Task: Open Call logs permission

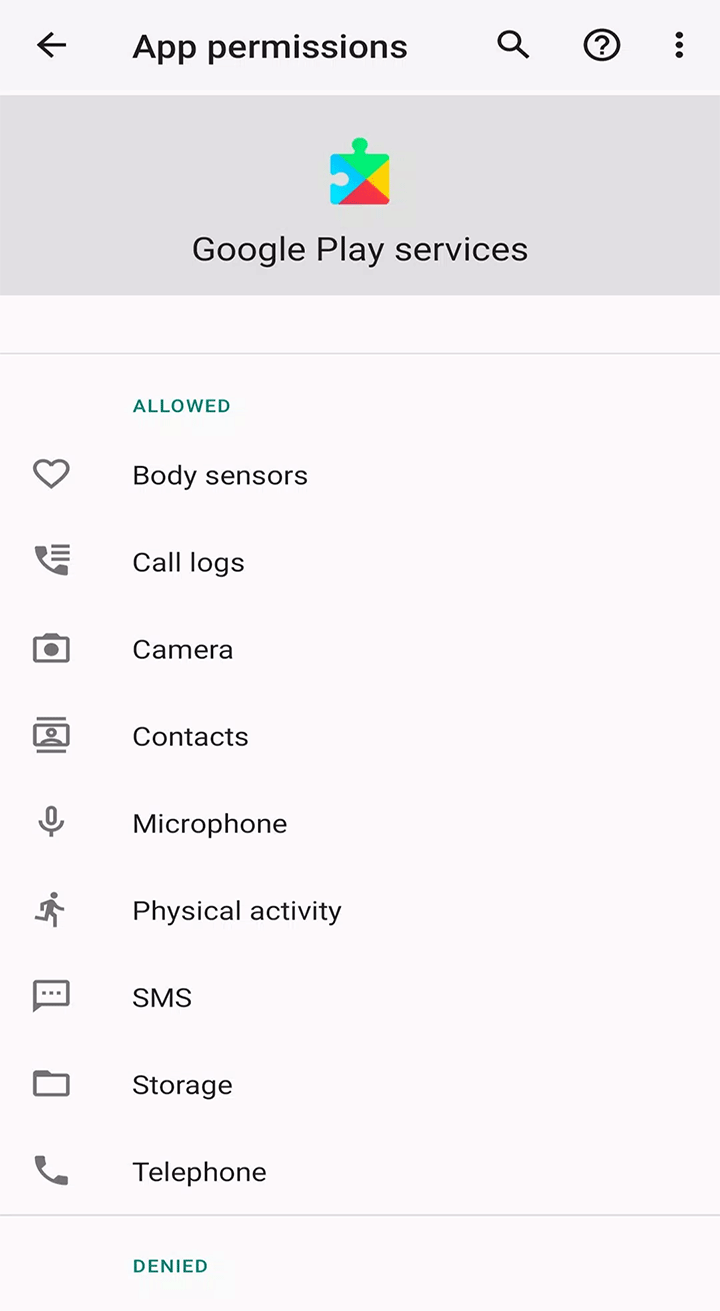Action: pyautogui.click(x=188, y=562)
